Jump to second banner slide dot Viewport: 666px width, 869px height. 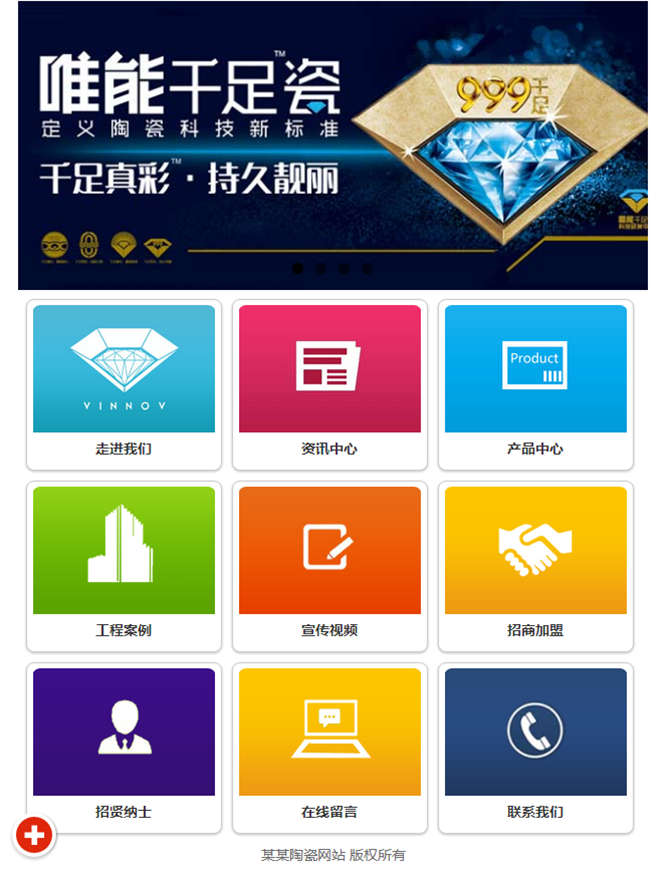coord(321,268)
